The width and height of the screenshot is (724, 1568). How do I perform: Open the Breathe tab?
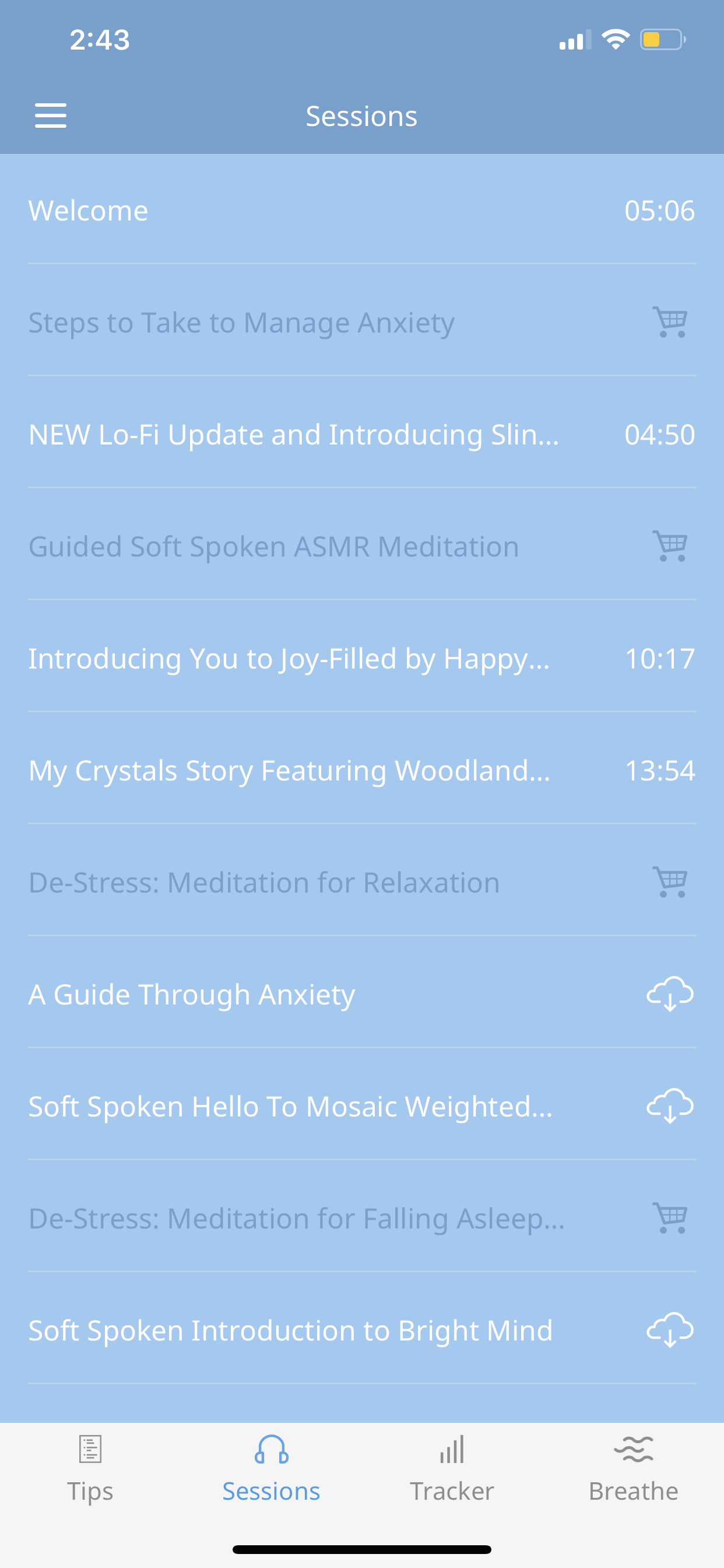633,1468
